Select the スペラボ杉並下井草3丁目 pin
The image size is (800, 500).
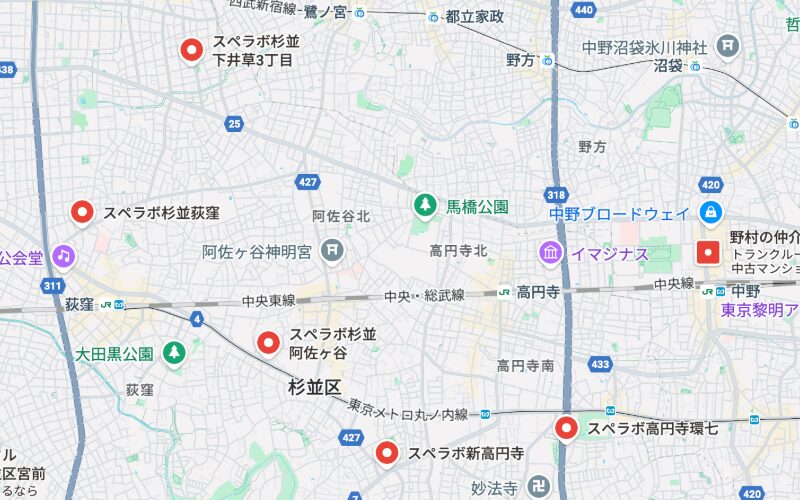[x=191, y=50]
